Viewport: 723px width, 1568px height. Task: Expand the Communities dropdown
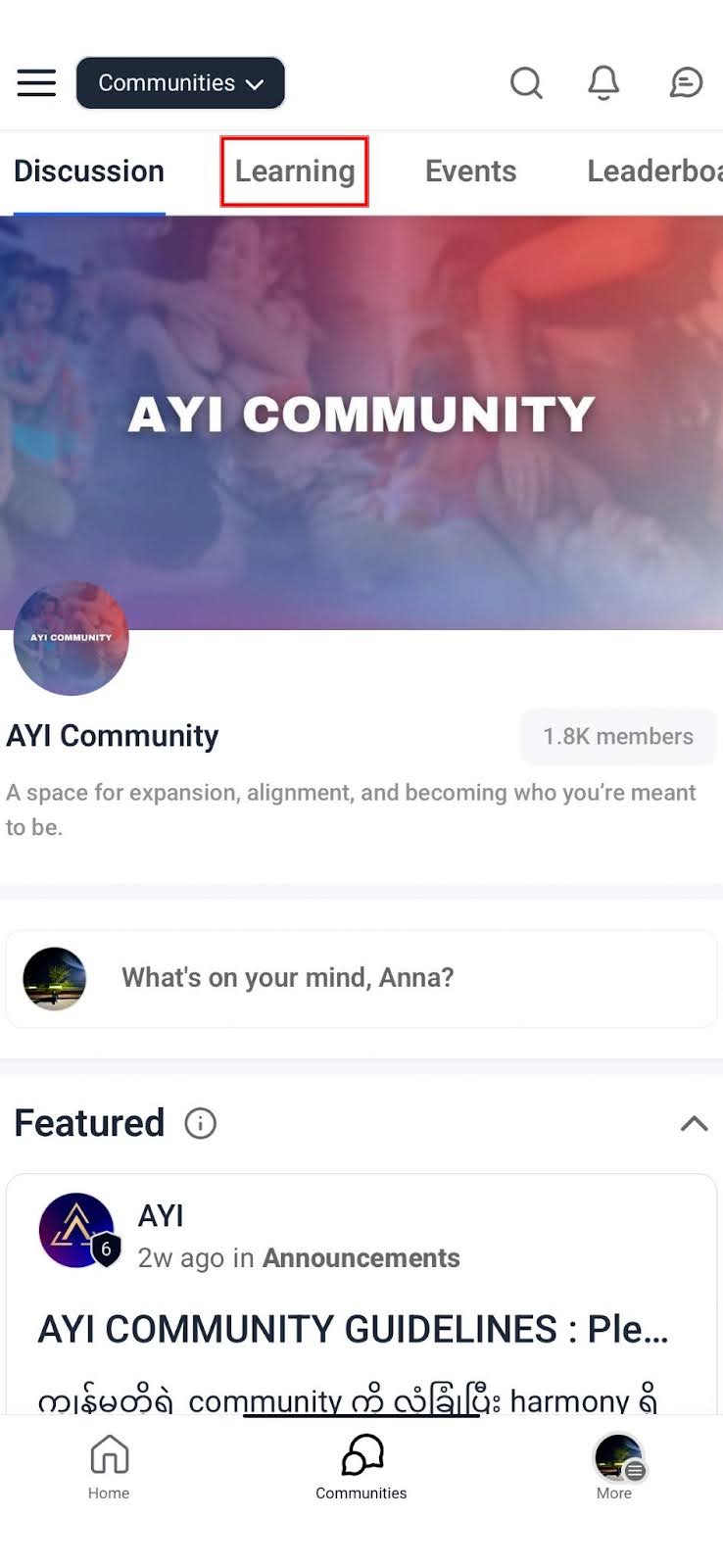180,83
